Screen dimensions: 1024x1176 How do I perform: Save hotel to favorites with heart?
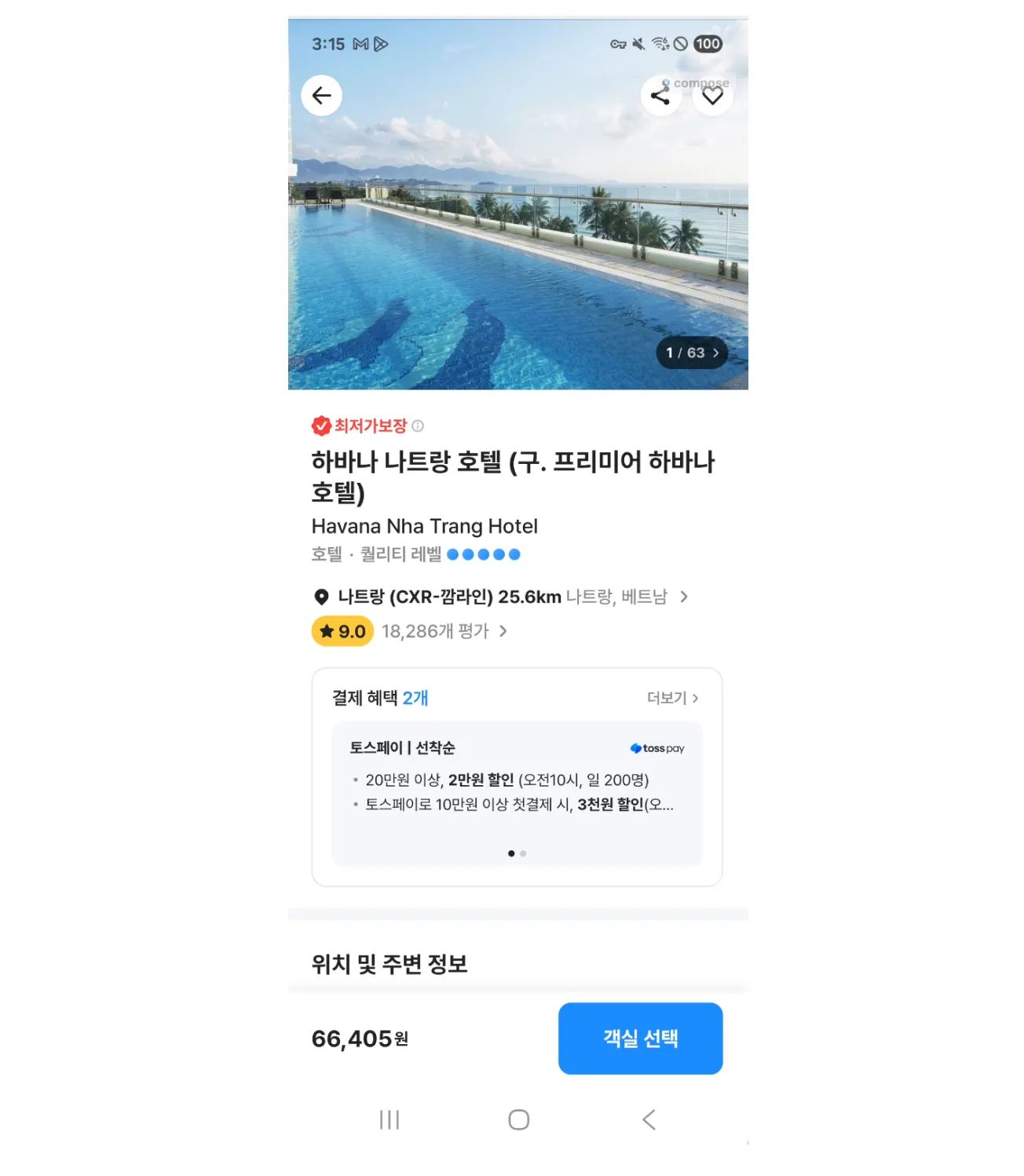pos(712,96)
